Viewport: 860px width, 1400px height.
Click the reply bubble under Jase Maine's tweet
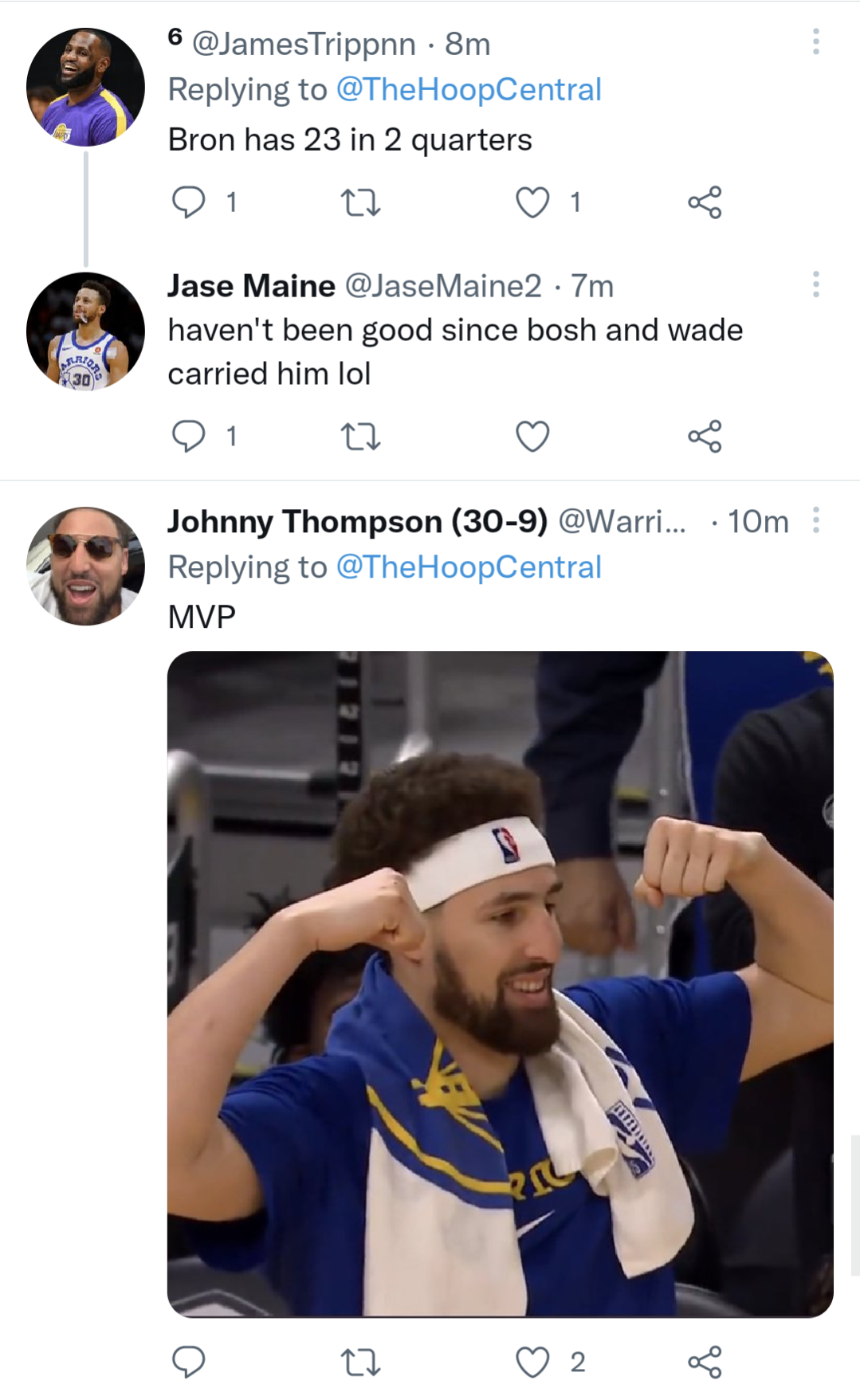click(x=189, y=436)
